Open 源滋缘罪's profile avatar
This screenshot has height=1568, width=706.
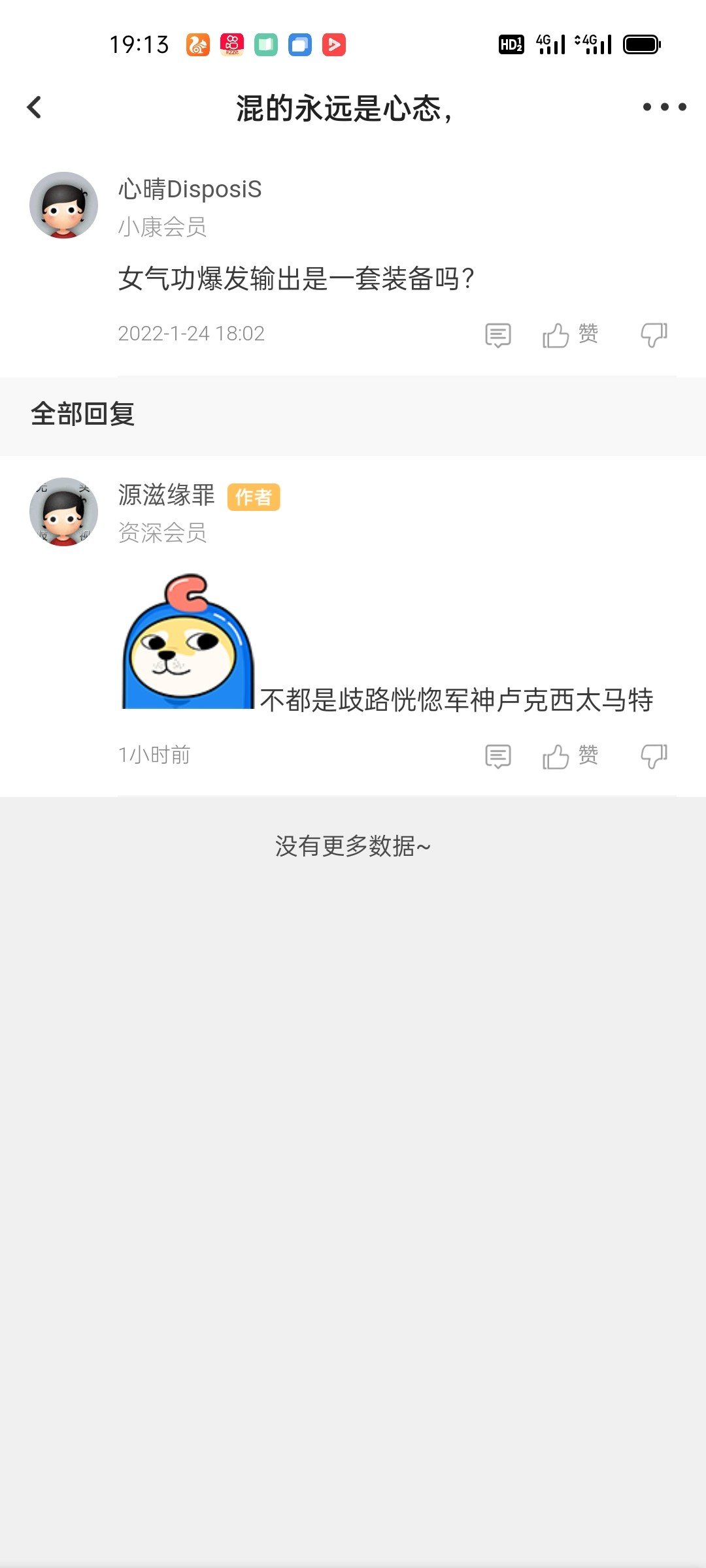point(63,512)
